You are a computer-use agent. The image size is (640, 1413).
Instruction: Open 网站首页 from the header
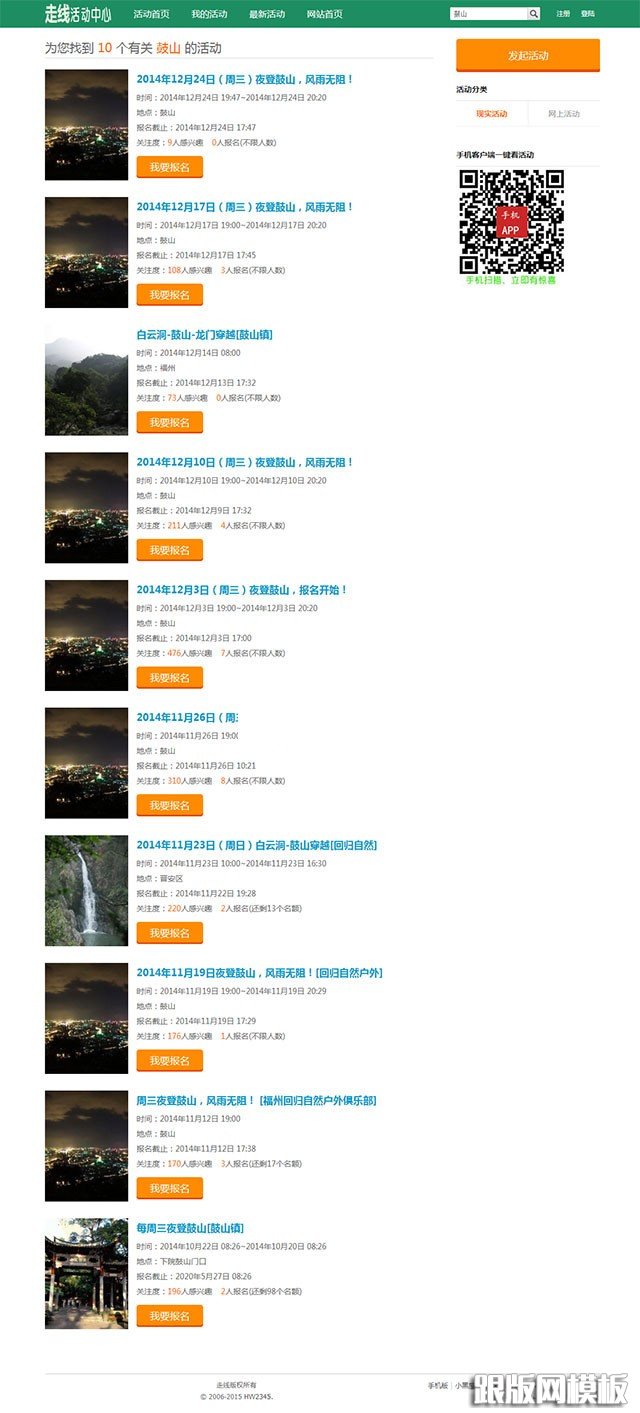(325, 14)
